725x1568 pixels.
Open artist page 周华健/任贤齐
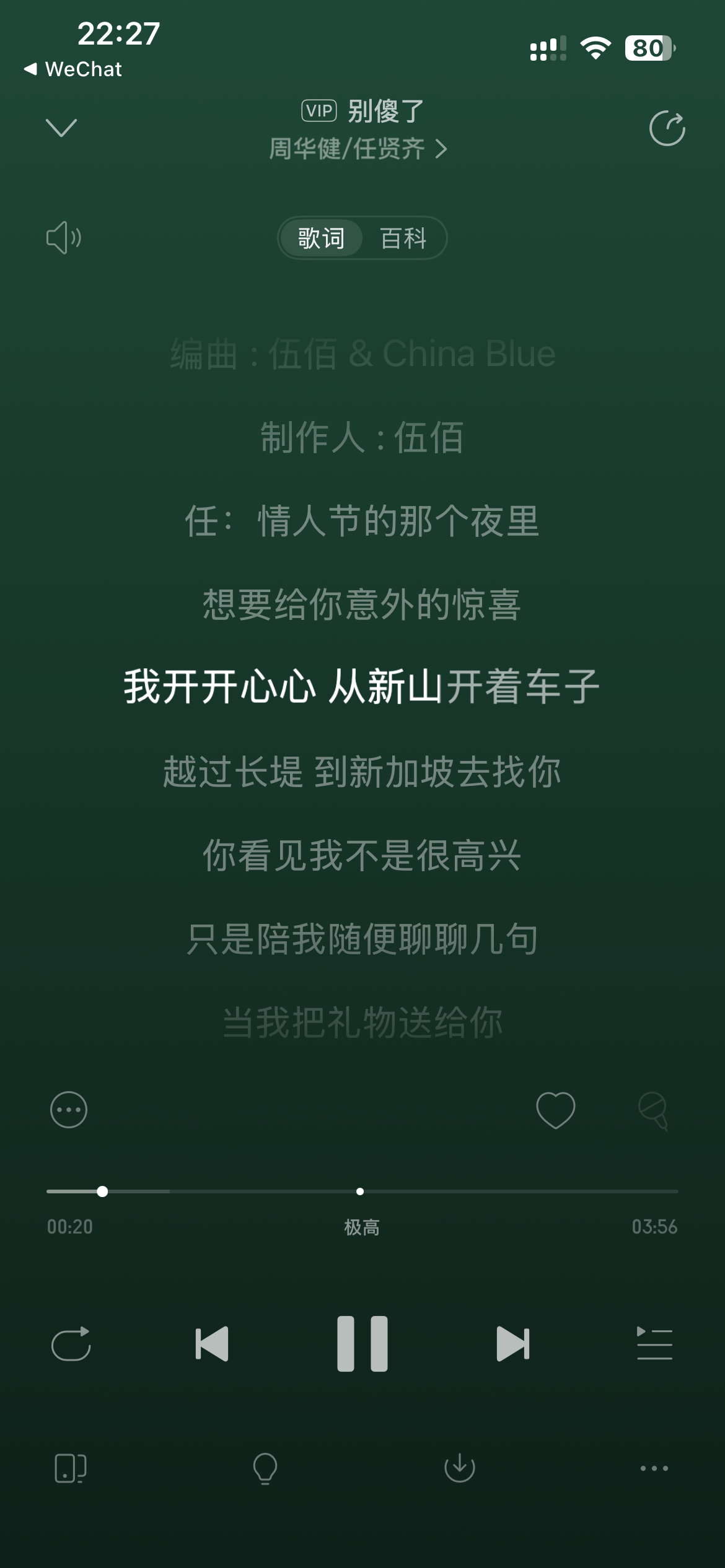click(358, 149)
